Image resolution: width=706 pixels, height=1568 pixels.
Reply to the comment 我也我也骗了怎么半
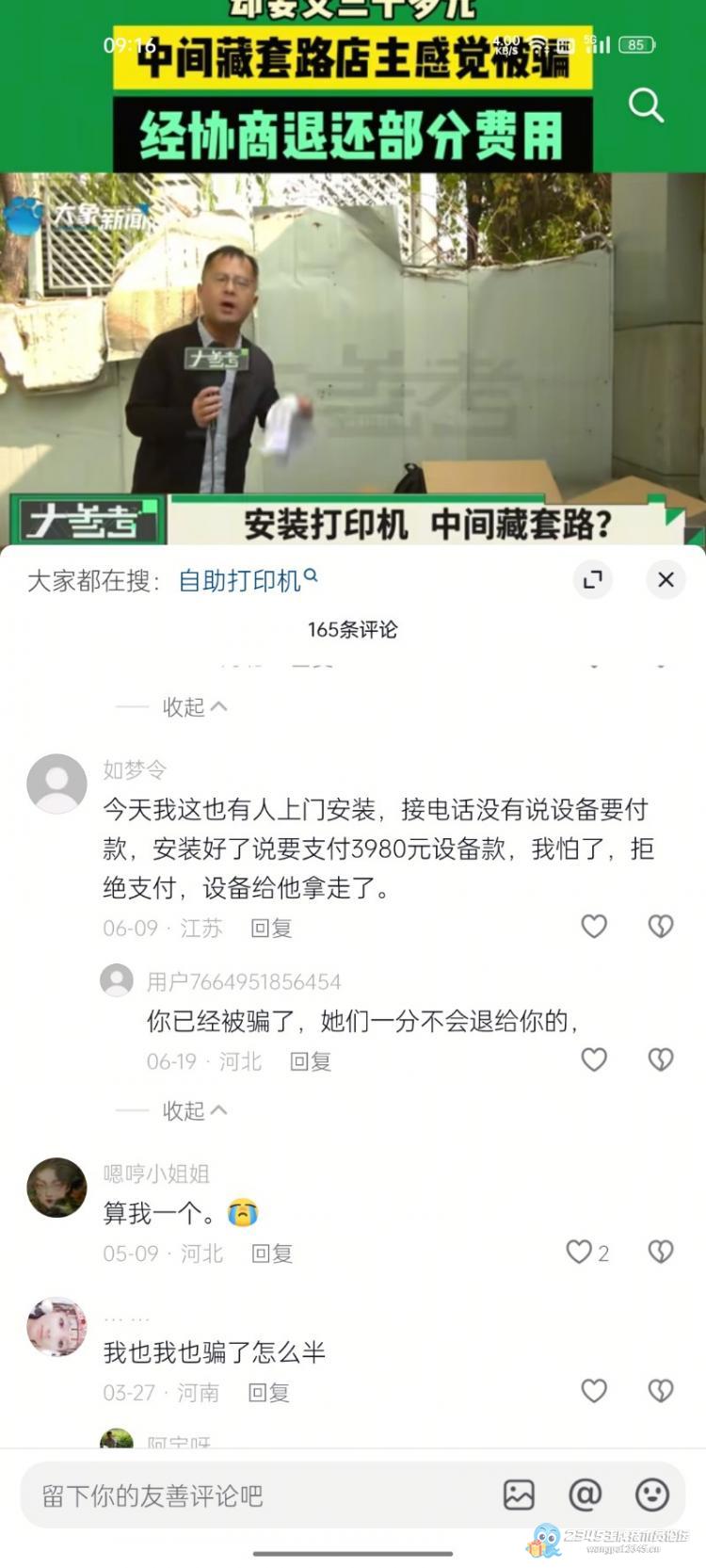click(x=268, y=1393)
